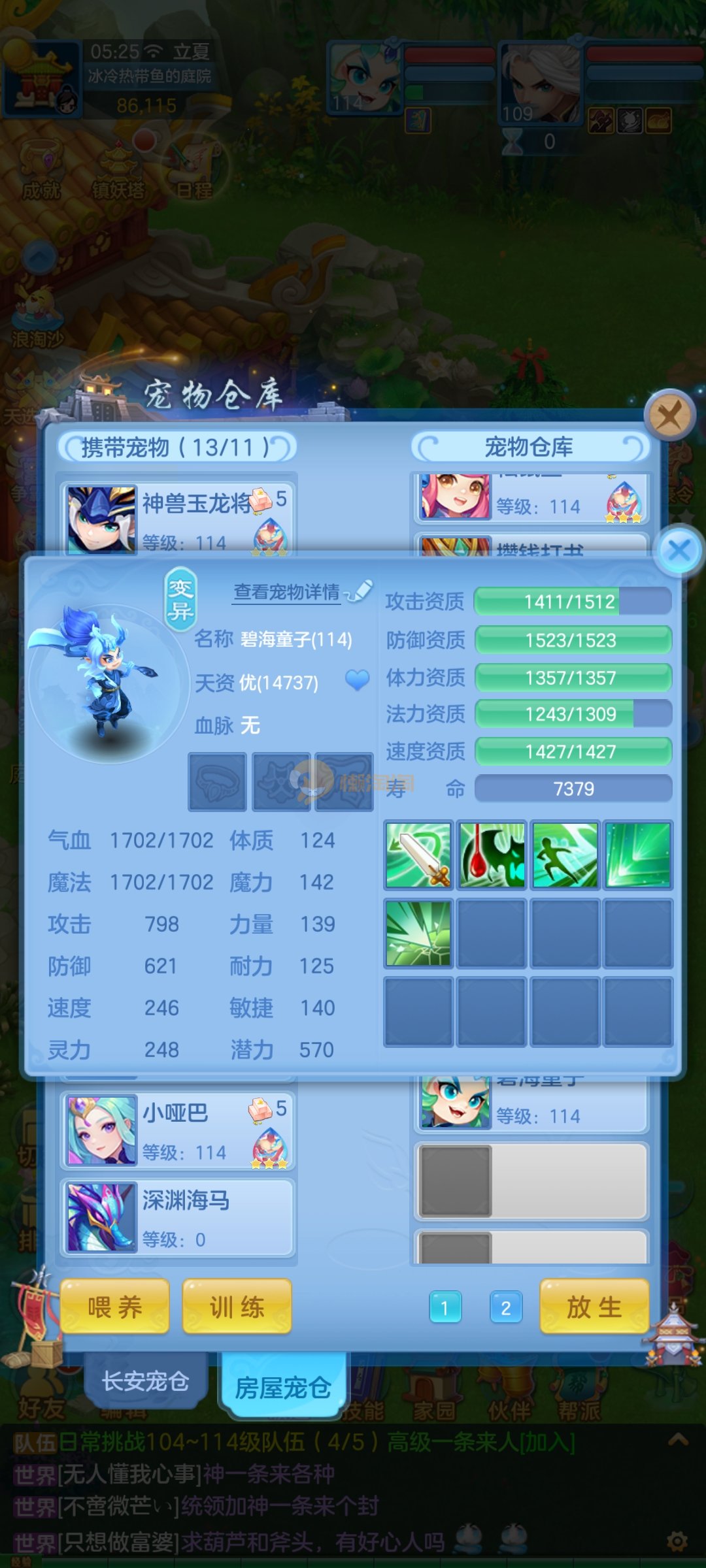This screenshot has height=1568, width=706.
Task: Tap the 训练 button
Action: pyautogui.click(x=237, y=1307)
